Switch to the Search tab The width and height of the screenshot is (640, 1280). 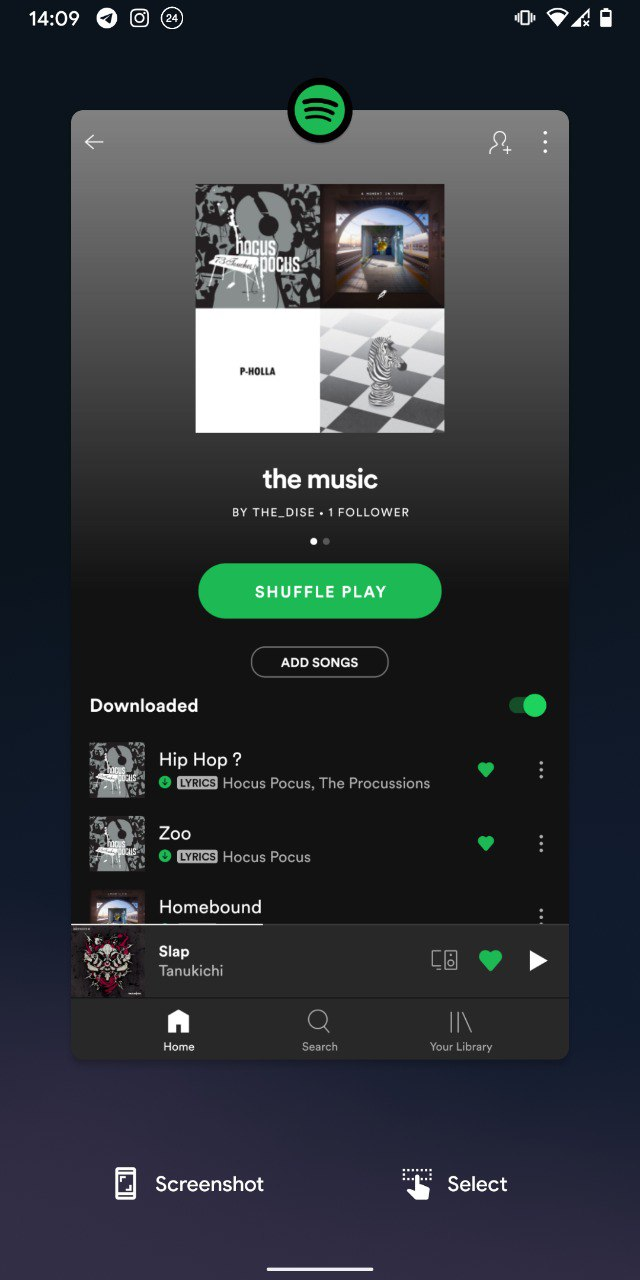pyautogui.click(x=320, y=1030)
